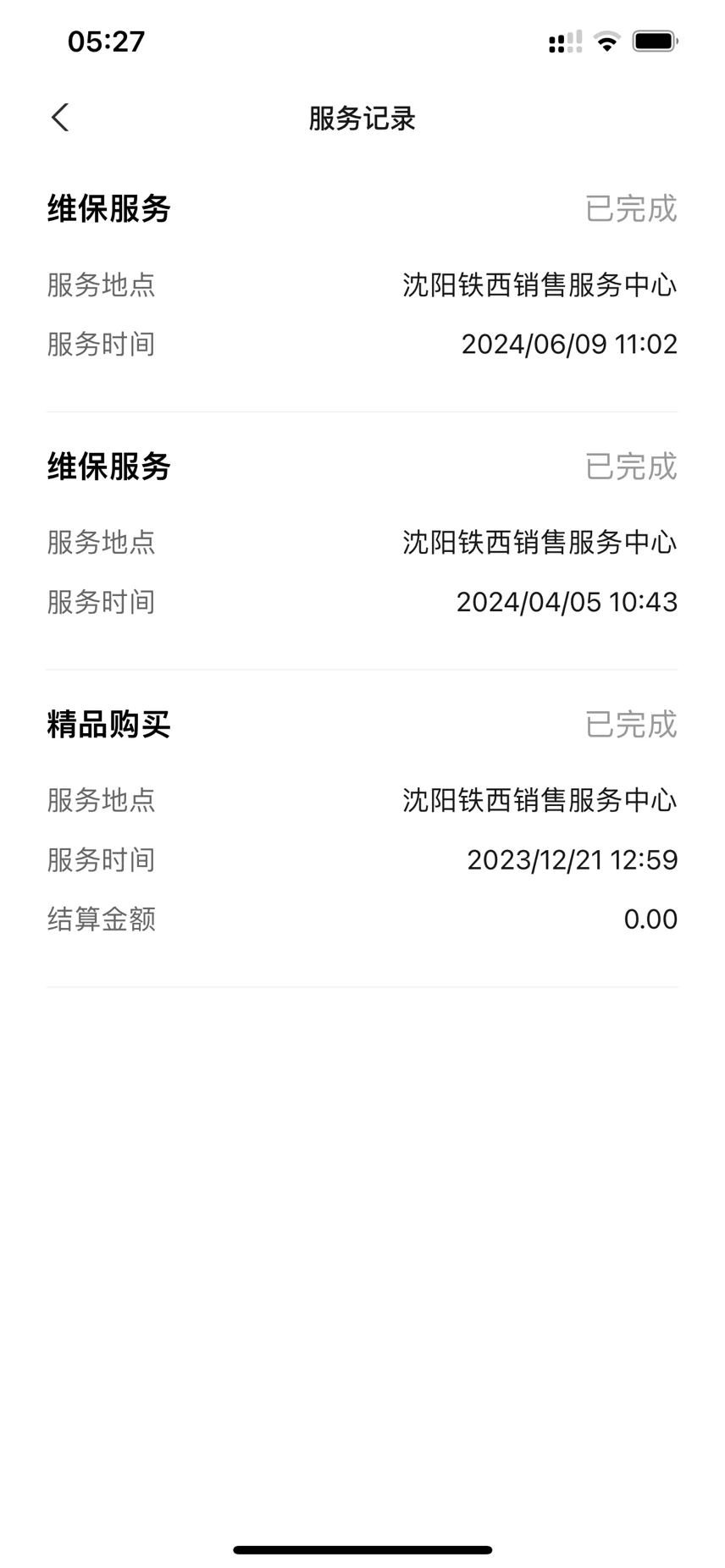
Task: Open the 维保服务 record dated 2024/06/09
Action: point(362,283)
